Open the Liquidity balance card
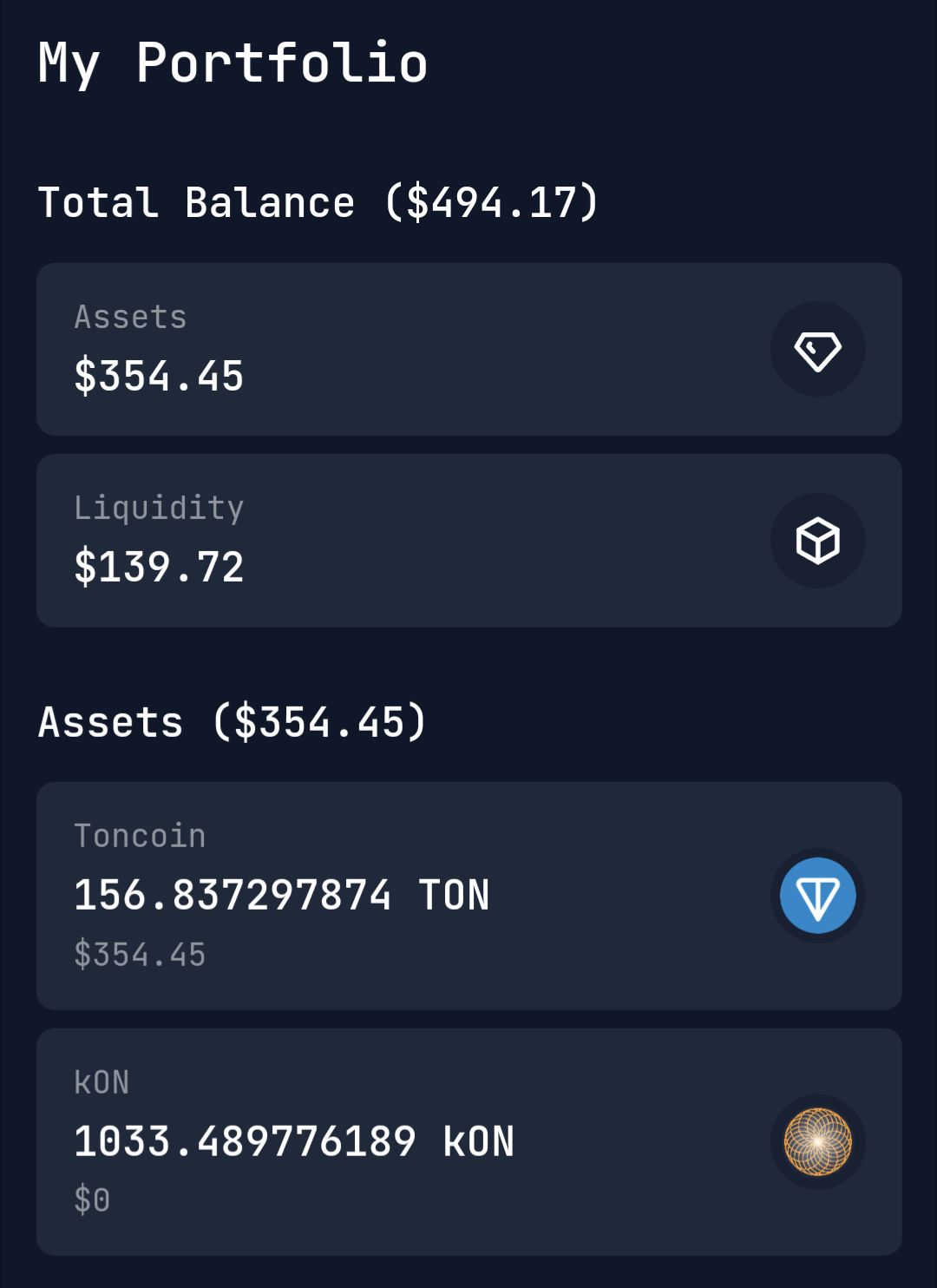 click(x=468, y=540)
